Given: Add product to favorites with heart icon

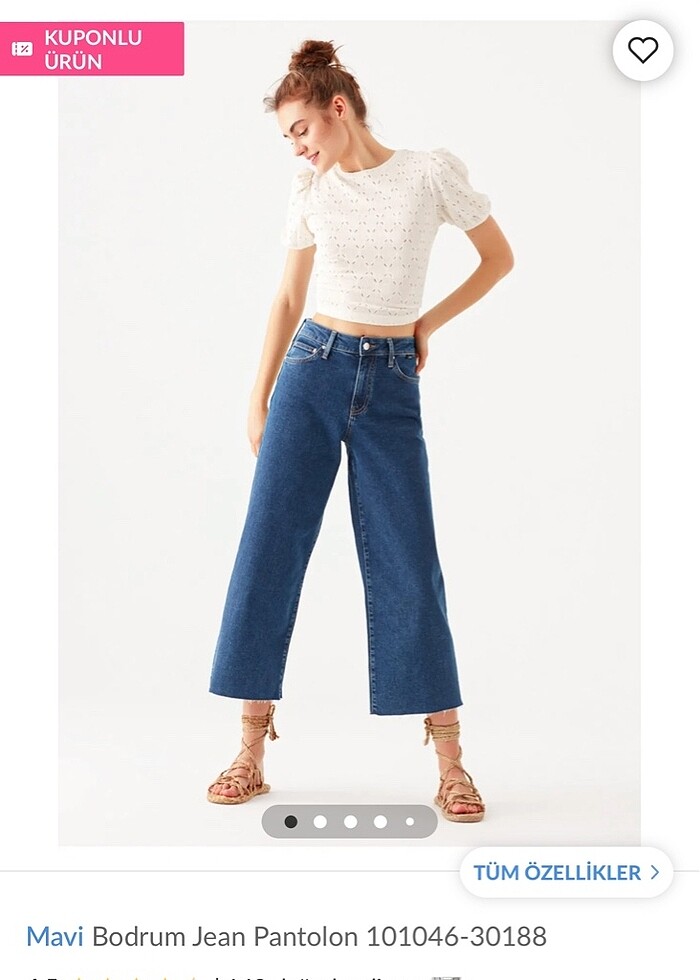Looking at the screenshot, I should pos(643,50).
